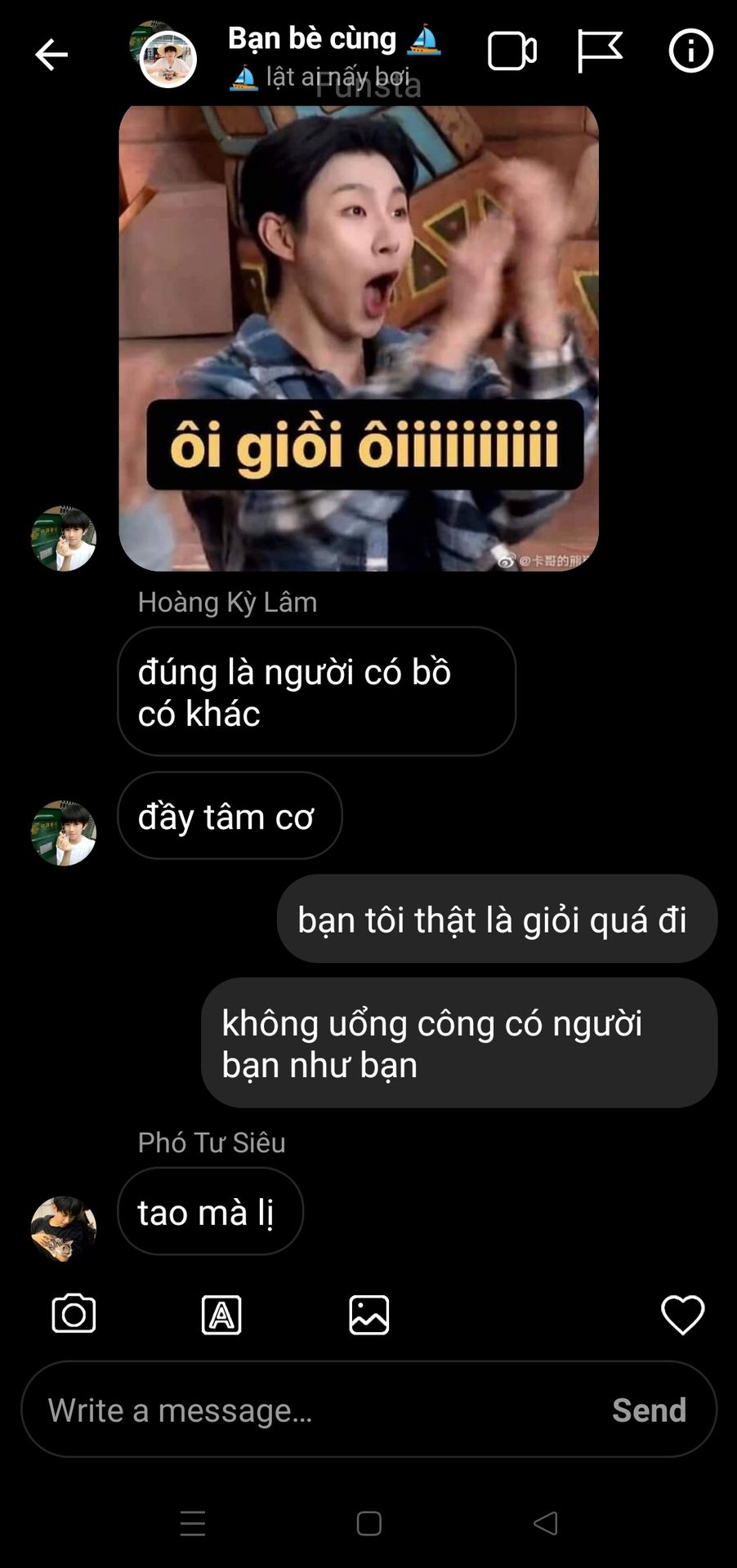Focus the Write a message field
Viewport: 737px width, 1568px height.
click(x=310, y=1410)
